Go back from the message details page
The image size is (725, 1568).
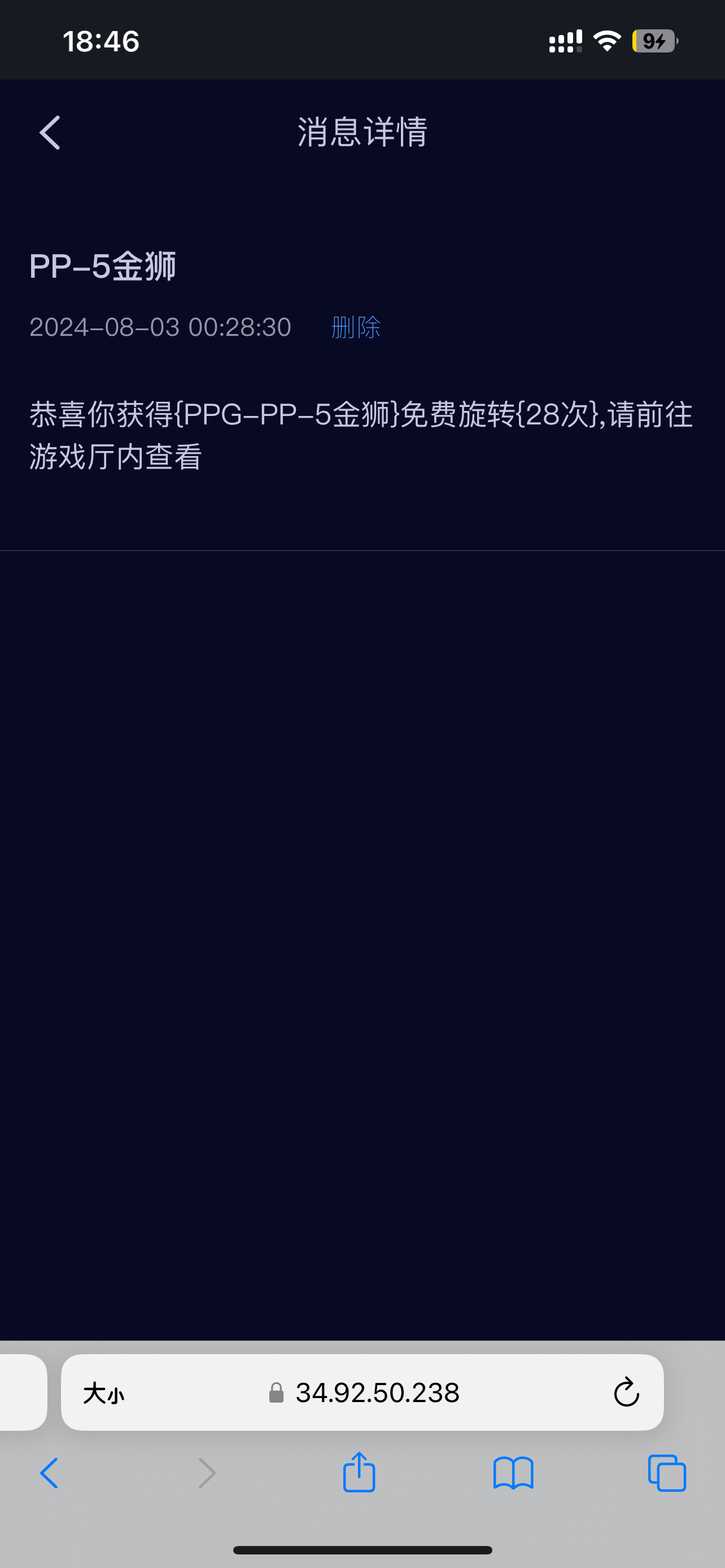pyautogui.click(x=50, y=132)
